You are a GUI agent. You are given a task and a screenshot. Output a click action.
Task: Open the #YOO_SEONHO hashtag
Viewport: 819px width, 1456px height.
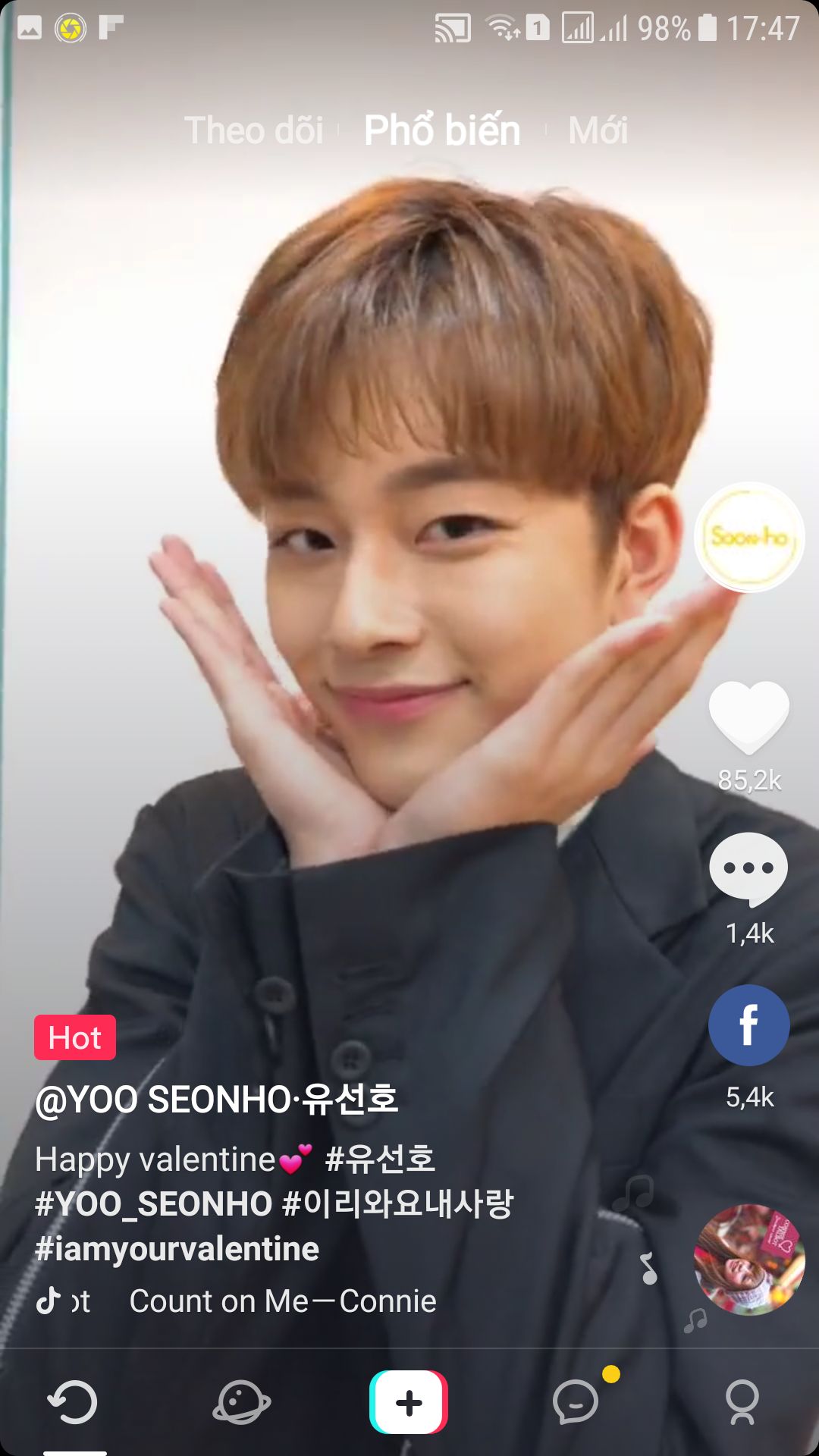point(154,1204)
